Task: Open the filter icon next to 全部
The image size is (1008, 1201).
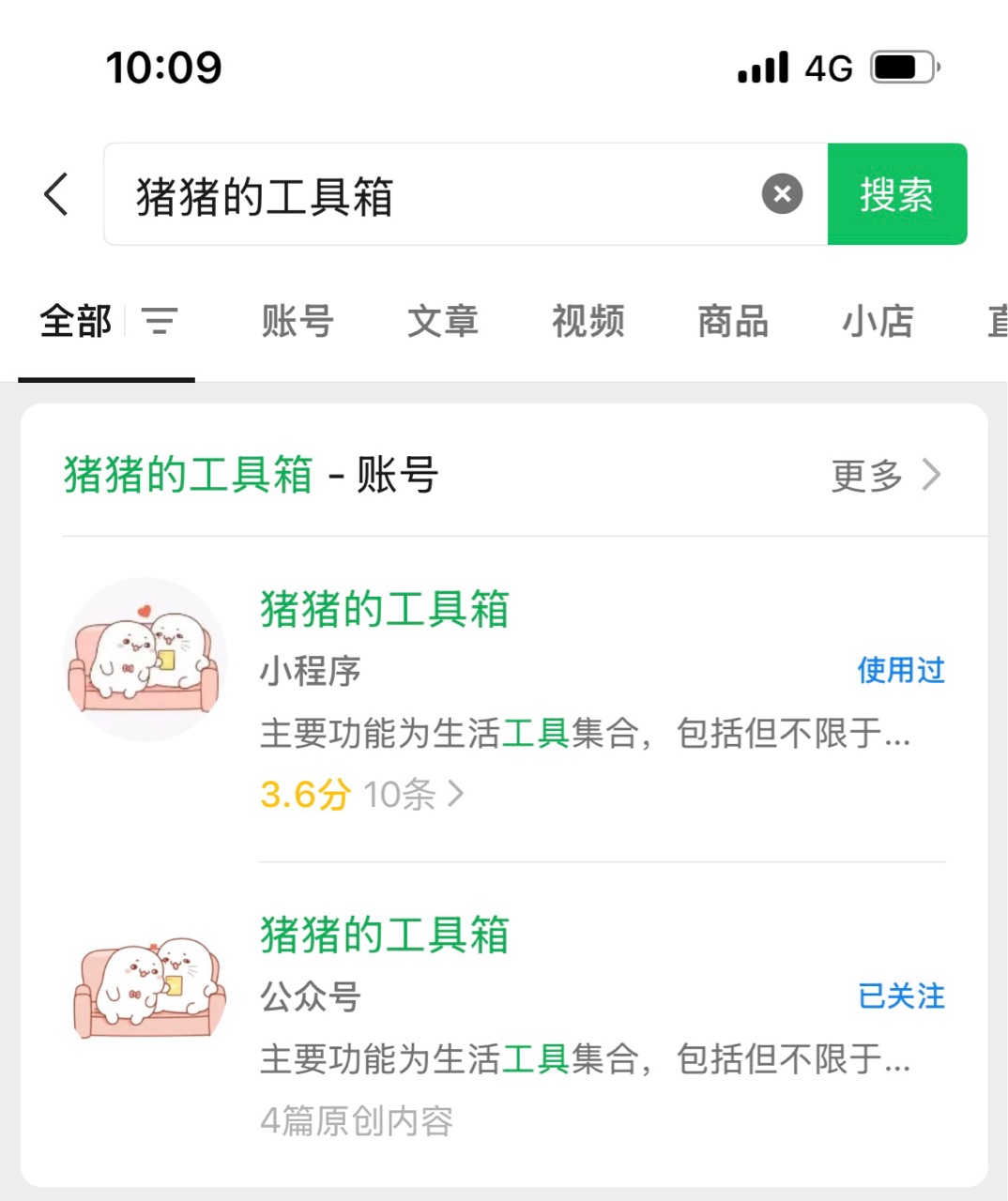Action: point(160,321)
